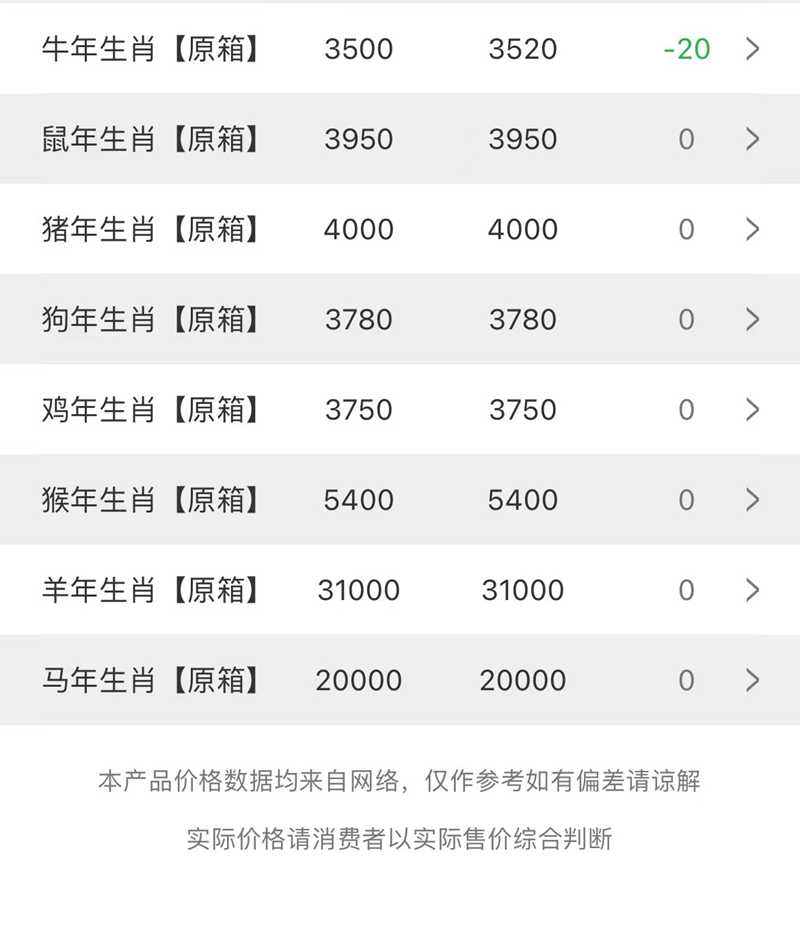Tap the 鸡年生肖【原箱】 row
The image size is (800, 926).
(x=400, y=410)
